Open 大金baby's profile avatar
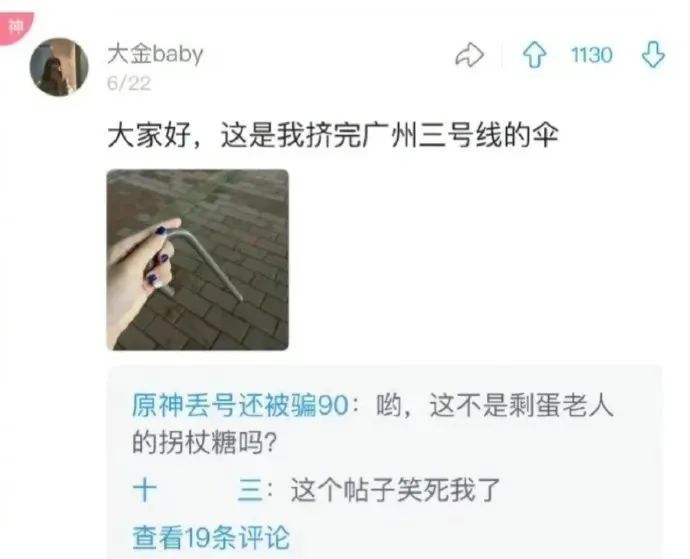The height and width of the screenshot is (559, 690). coord(59,67)
